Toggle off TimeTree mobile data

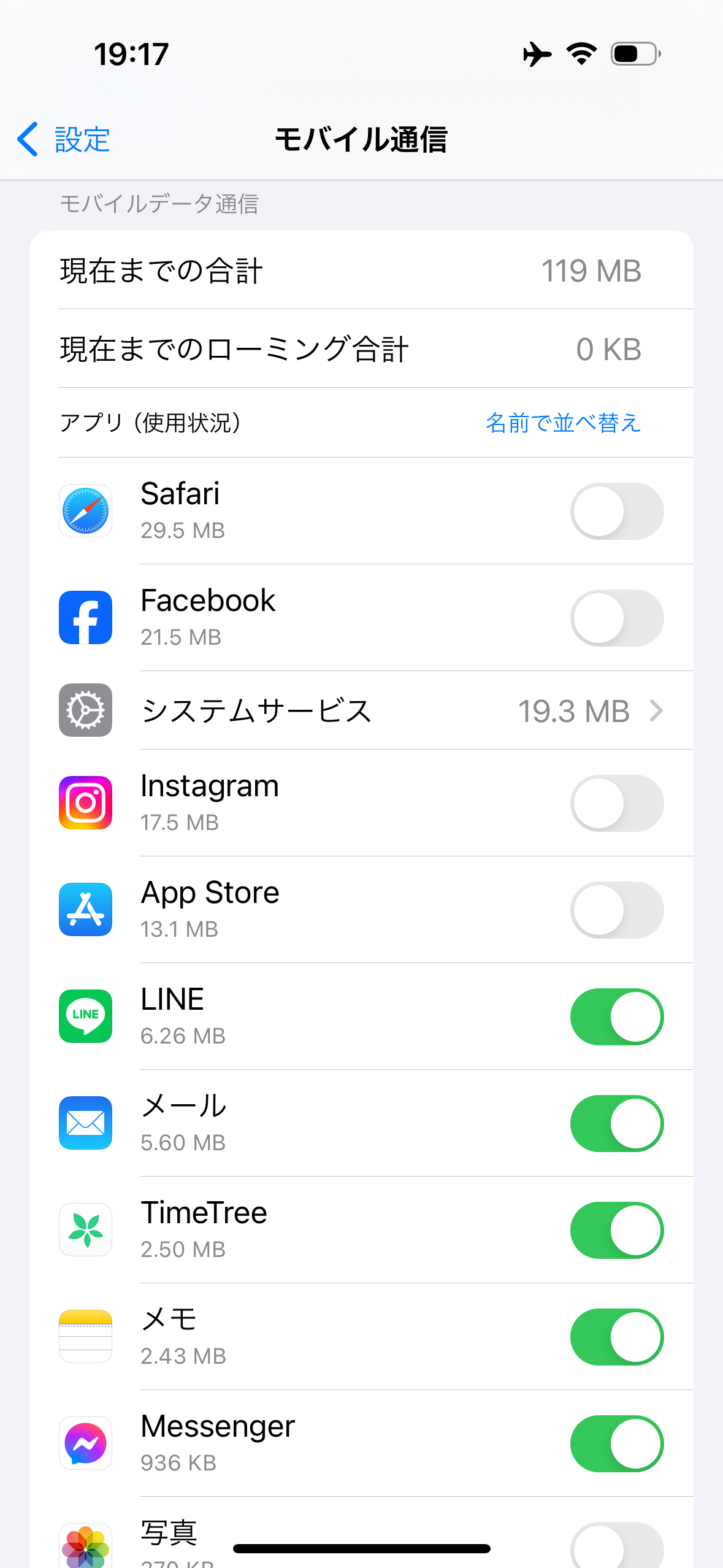point(616,1230)
